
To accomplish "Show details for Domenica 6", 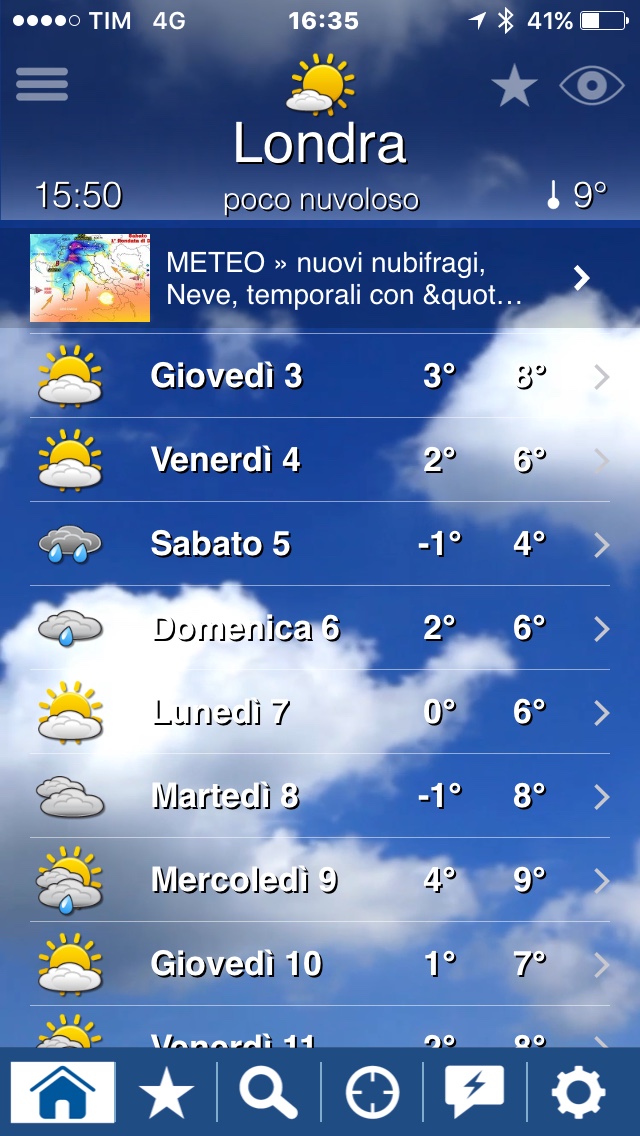I will pos(320,628).
